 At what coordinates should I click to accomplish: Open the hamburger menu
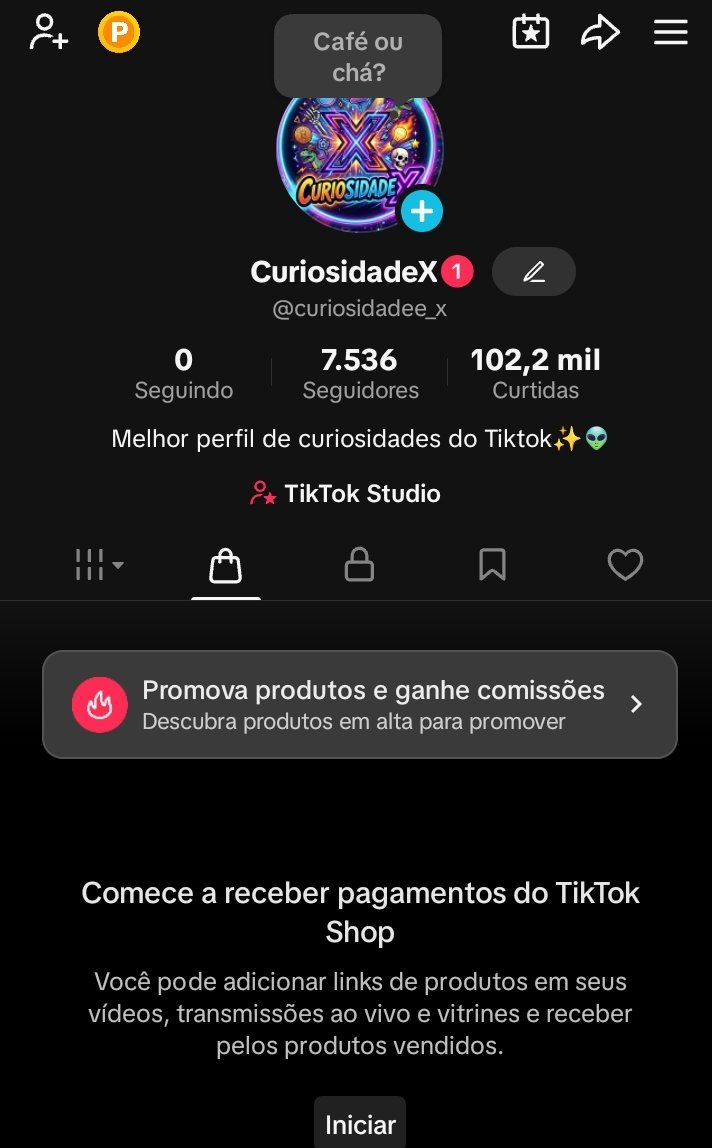click(x=671, y=32)
